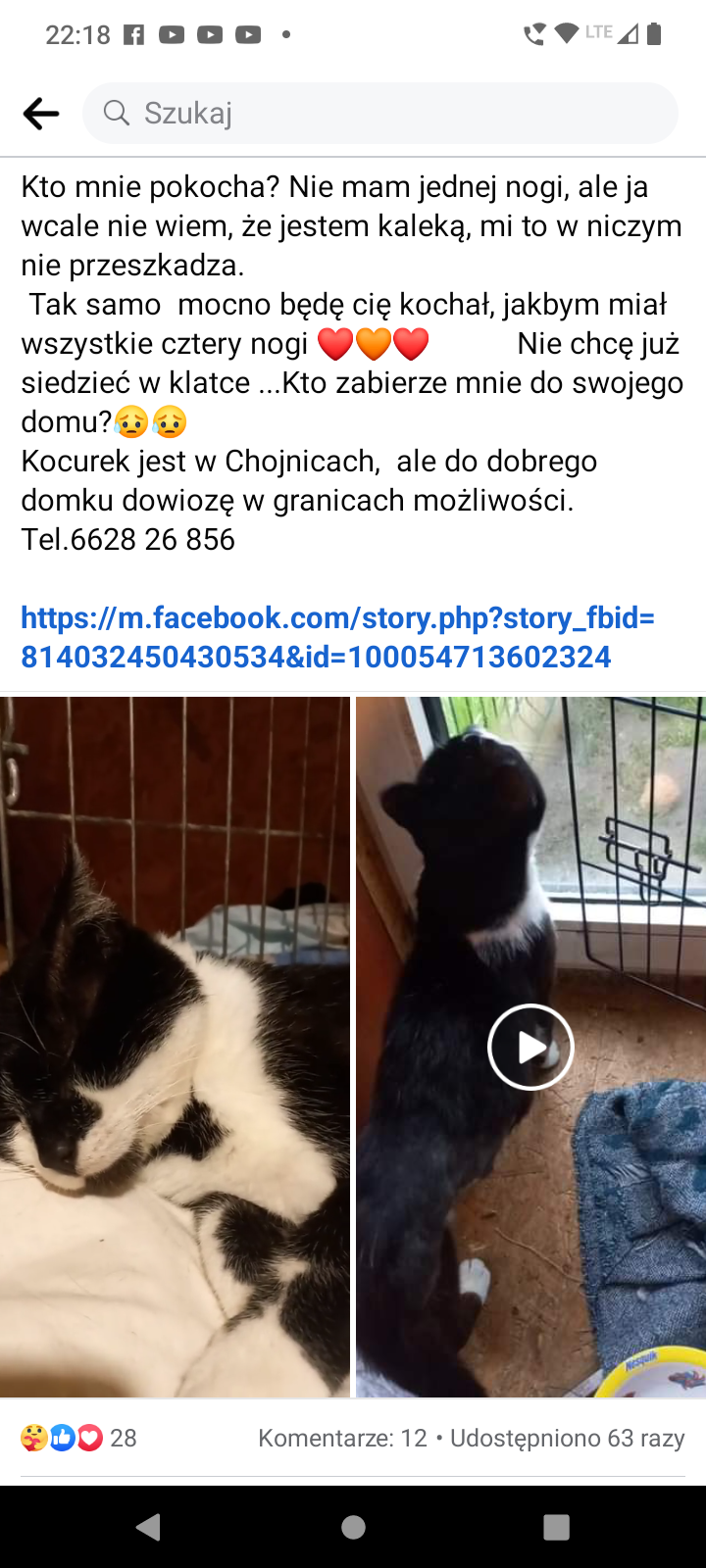The image size is (706, 1568).
Task: Open the sleeping black-and-white cat photo
Action: pos(175,1047)
